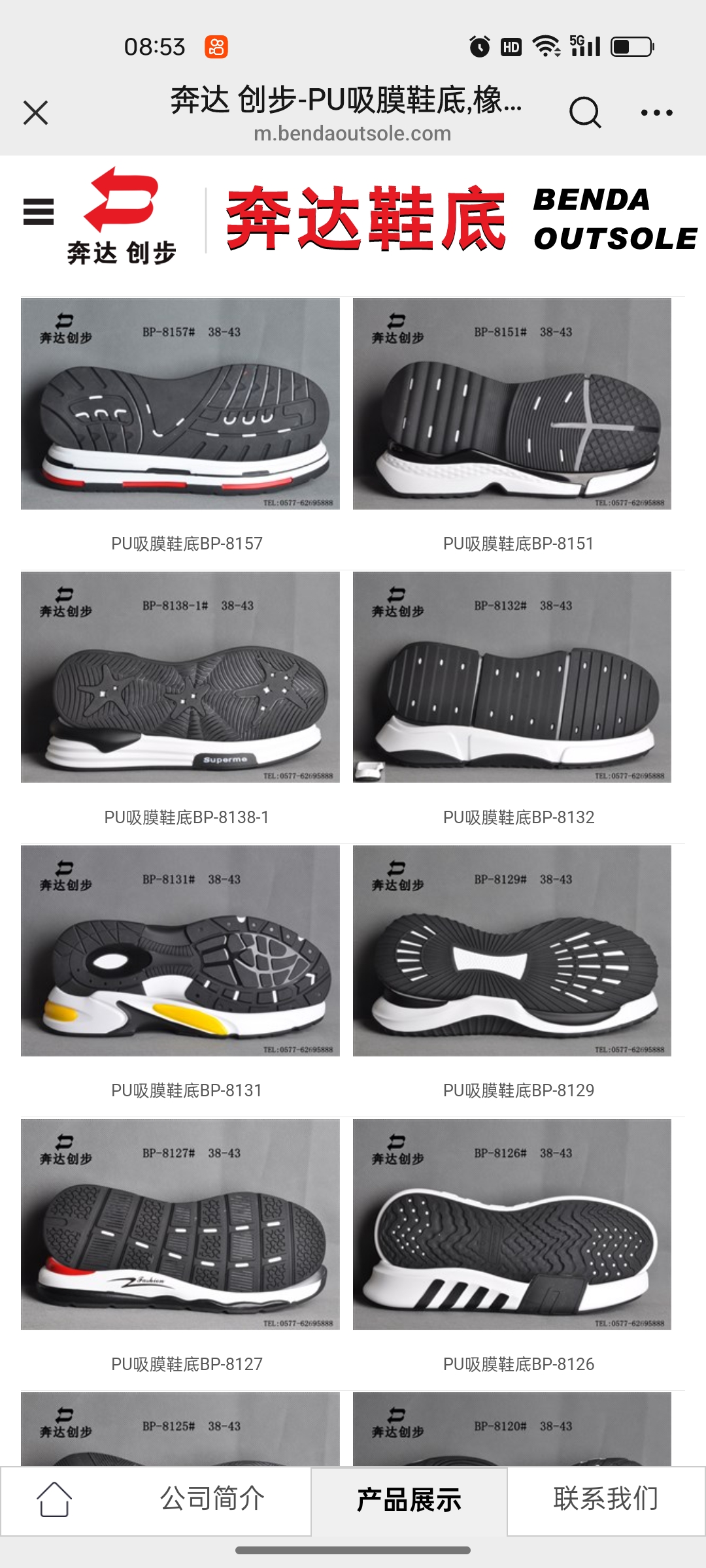Open the hamburger drawer menu
Image resolution: width=706 pixels, height=1568 pixels.
pos(39,212)
